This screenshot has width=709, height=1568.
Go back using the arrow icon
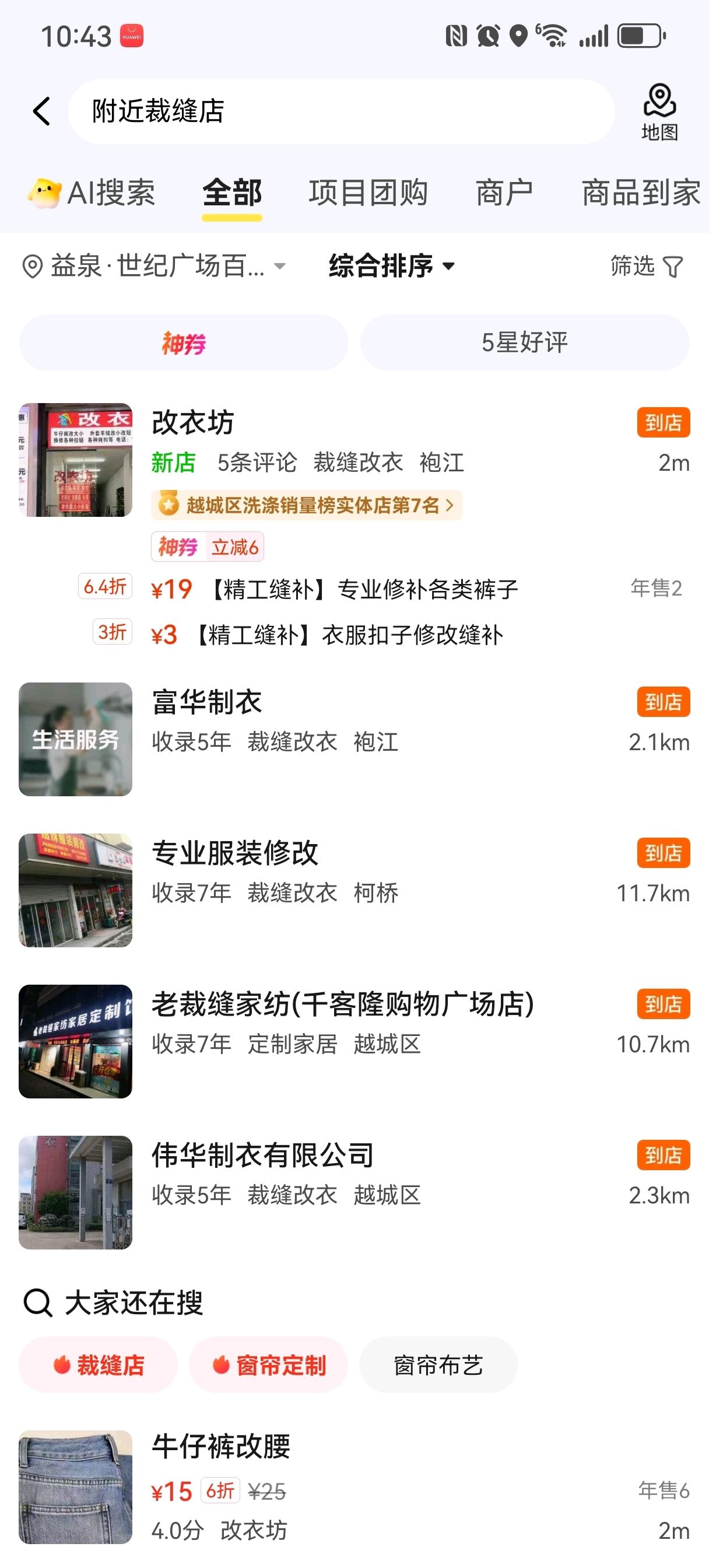42,111
